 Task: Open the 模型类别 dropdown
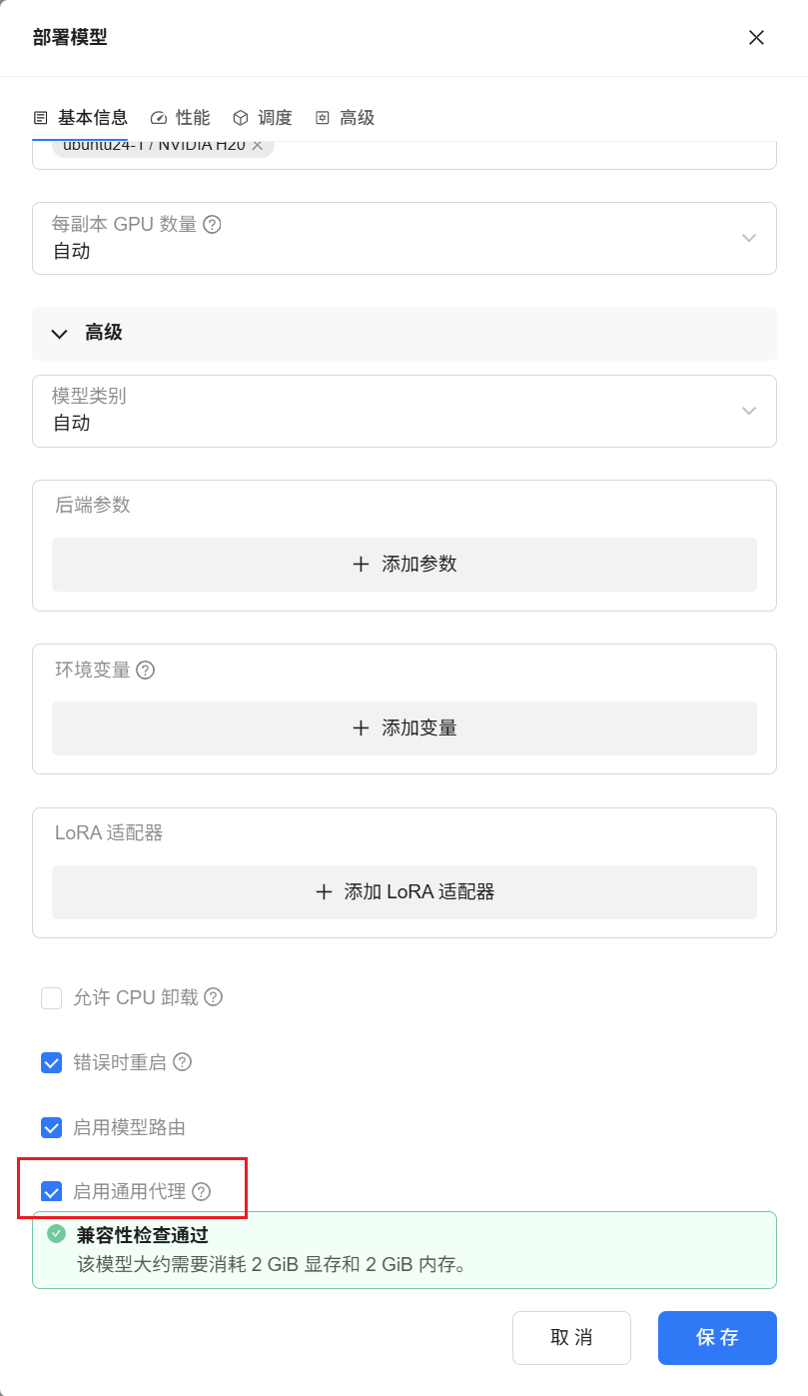[404, 411]
